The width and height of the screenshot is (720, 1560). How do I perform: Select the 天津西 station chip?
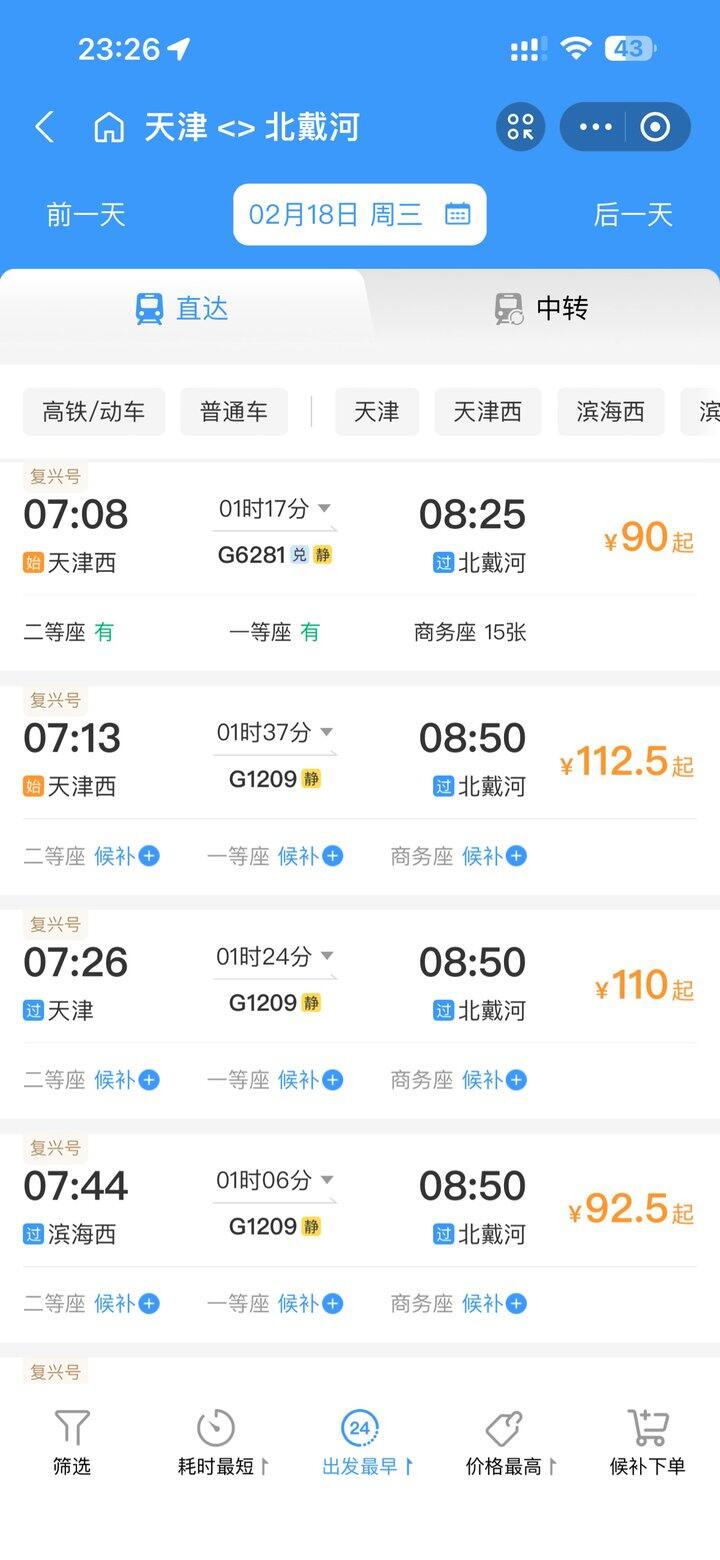click(487, 412)
